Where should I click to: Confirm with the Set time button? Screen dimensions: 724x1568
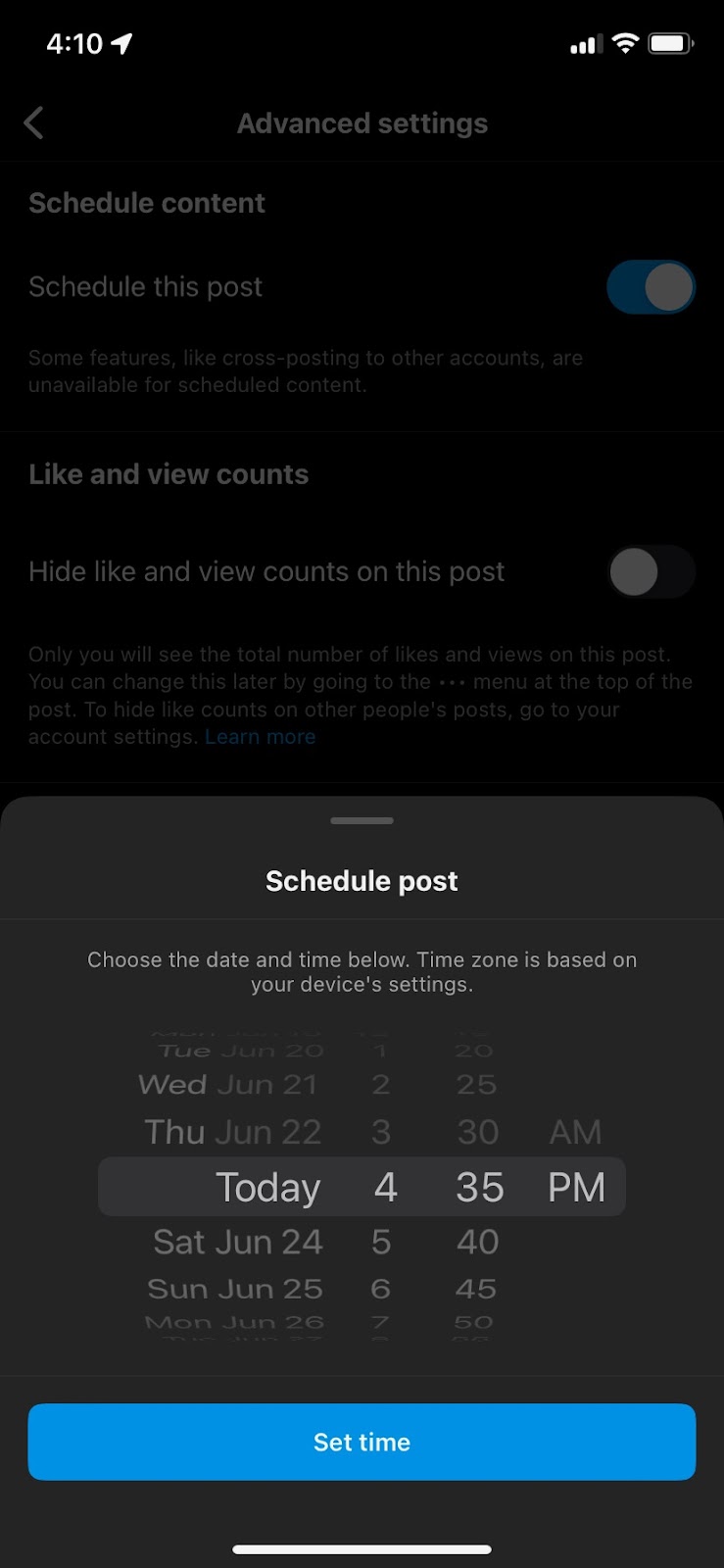tap(362, 1442)
